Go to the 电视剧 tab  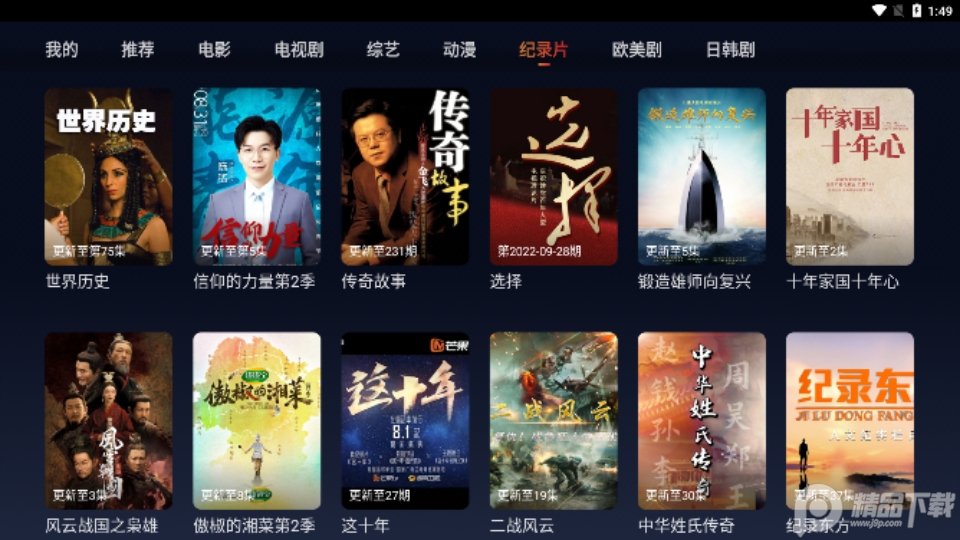coord(298,49)
